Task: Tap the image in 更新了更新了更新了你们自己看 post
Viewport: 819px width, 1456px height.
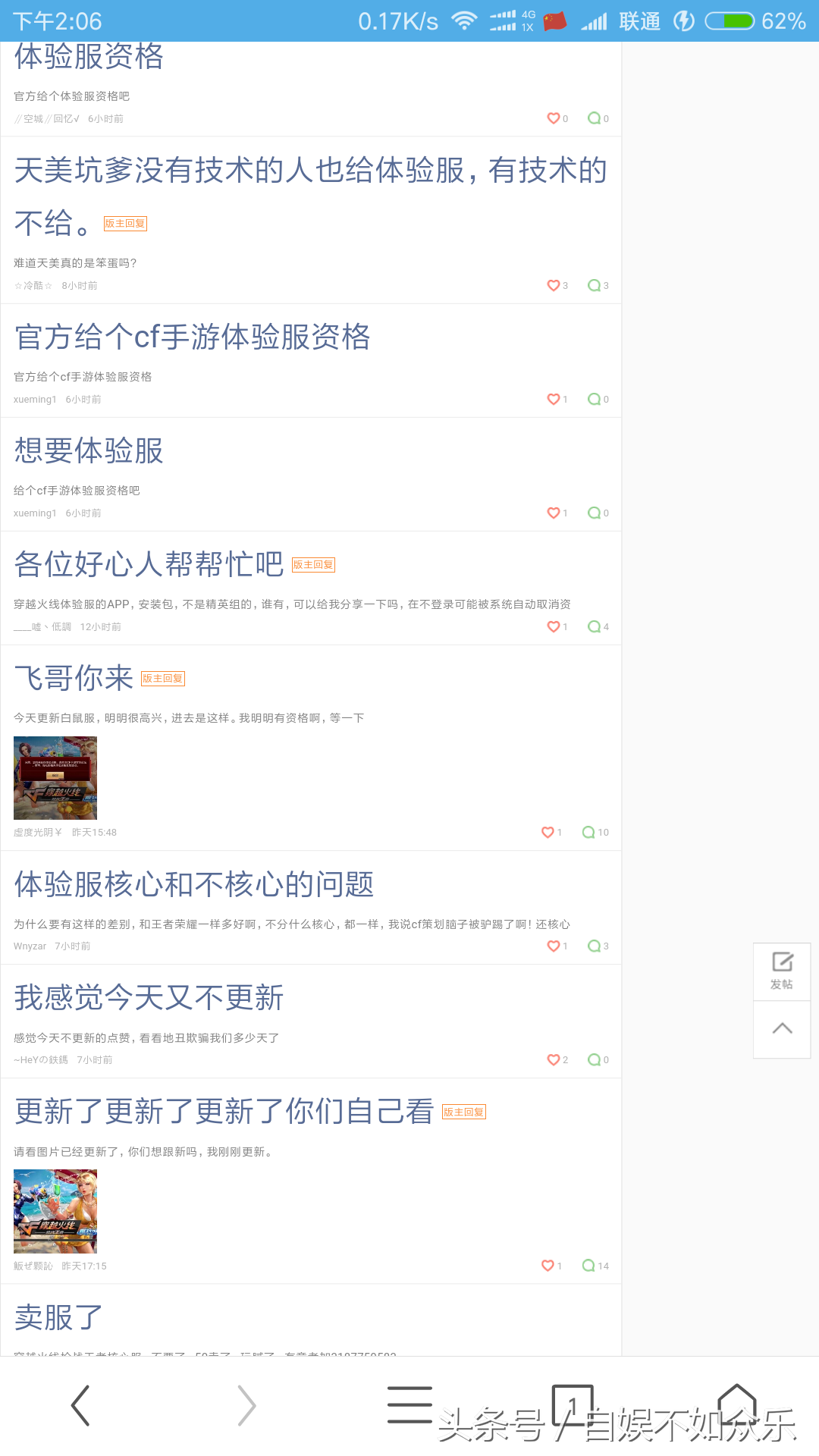Action: click(55, 1211)
